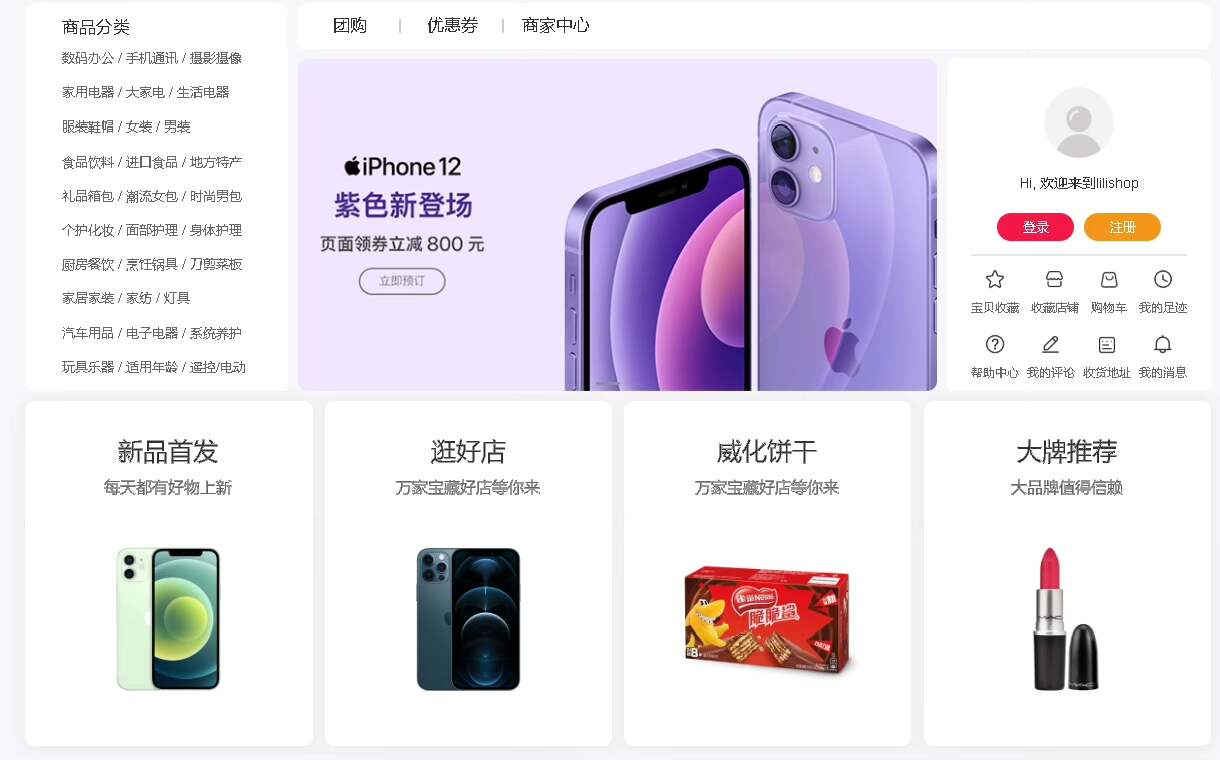The height and width of the screenshot is (760, 1220).
Task: Tap 立即预订 on the iPhone 12 banner
Action: 402,281
